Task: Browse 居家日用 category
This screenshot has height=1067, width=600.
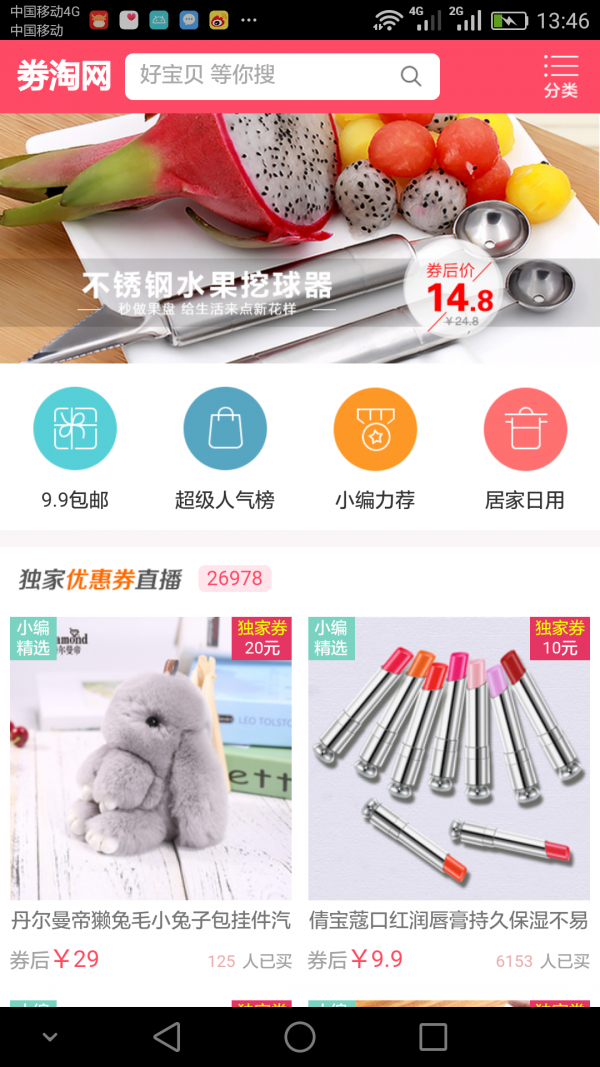Action: pos(524,448)
